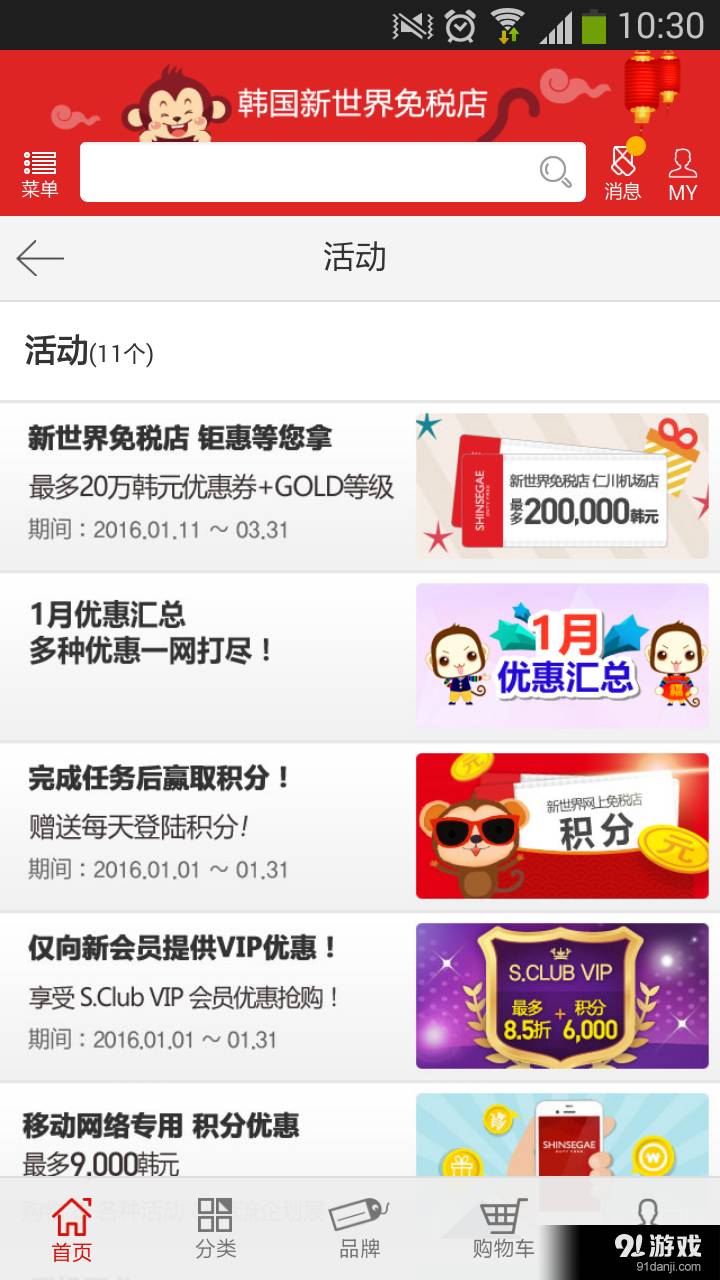Open 1月优惠汇总 event
Viewport: 720px width, 1280px height.
[x=360, y=656]
